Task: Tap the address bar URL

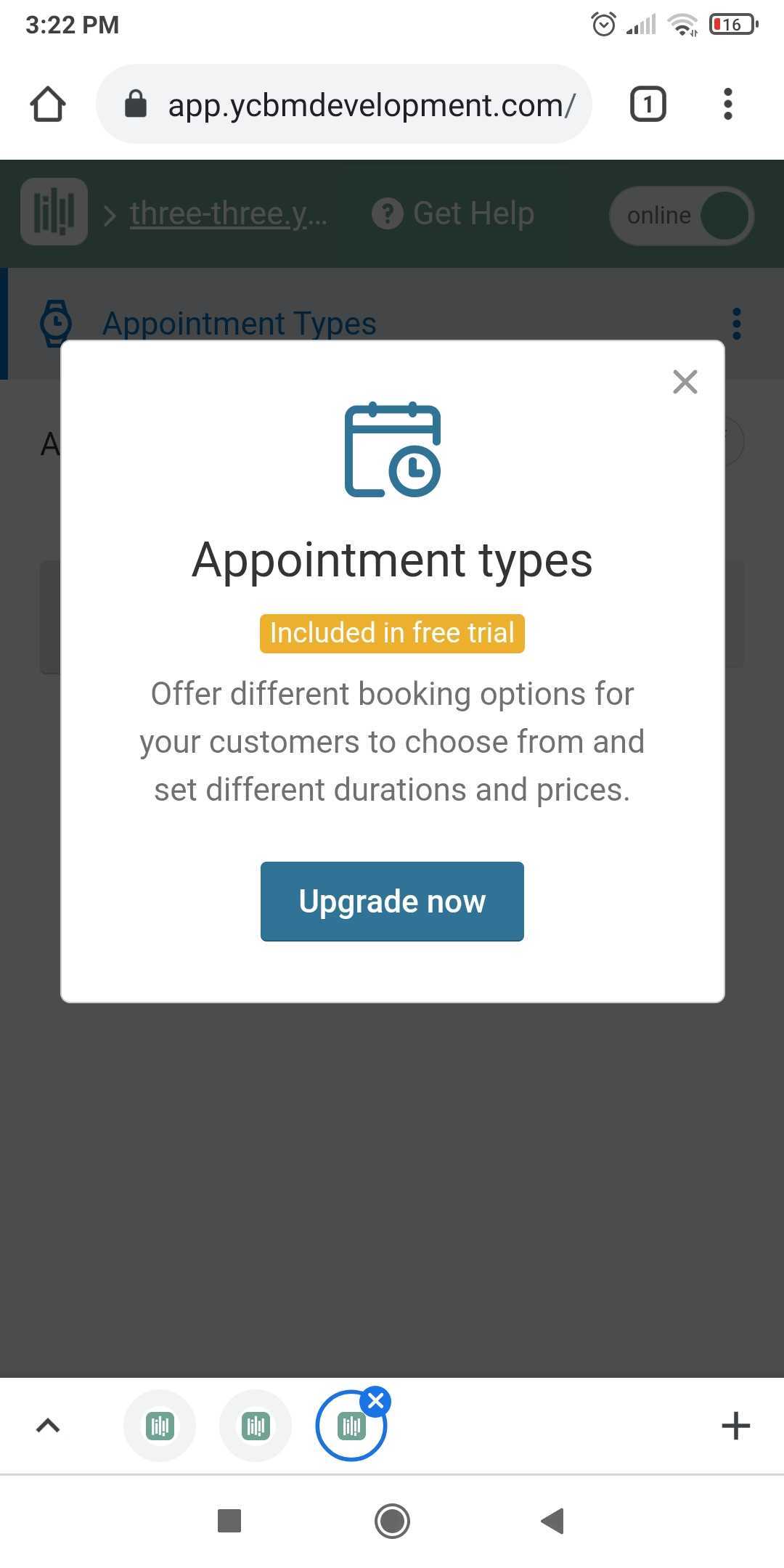Action: (x=372, y=105)
